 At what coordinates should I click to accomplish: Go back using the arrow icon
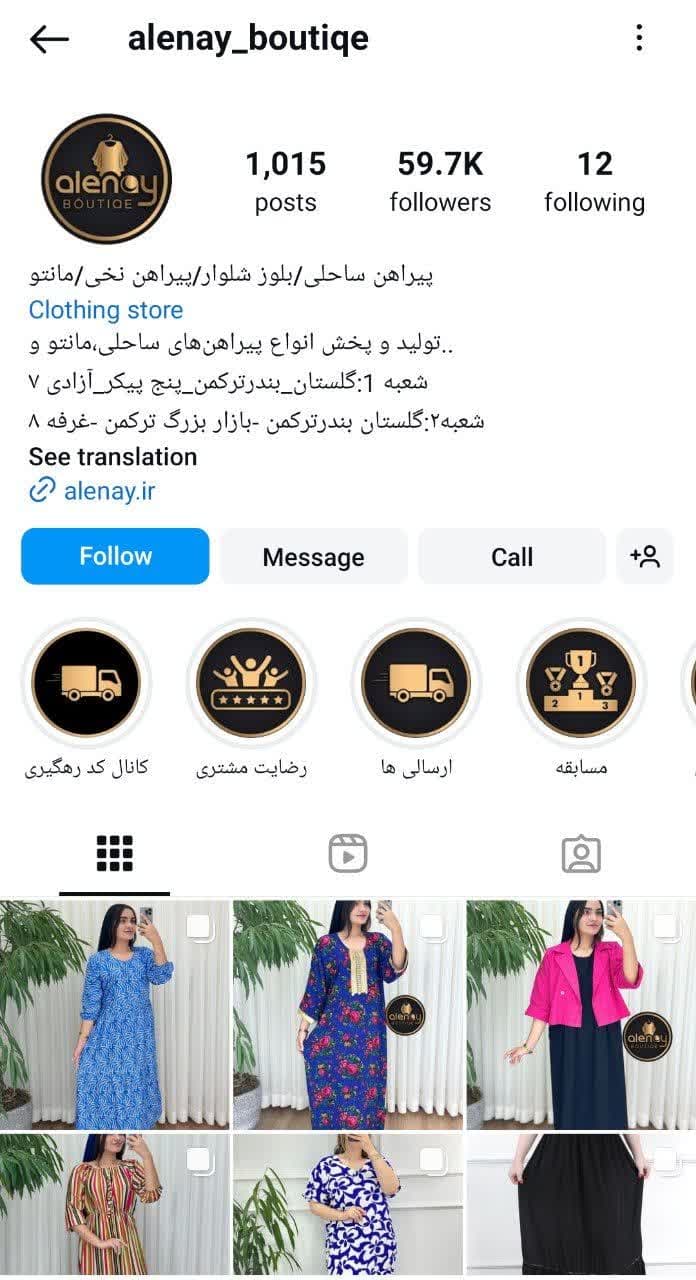click(x=49, y=39)
